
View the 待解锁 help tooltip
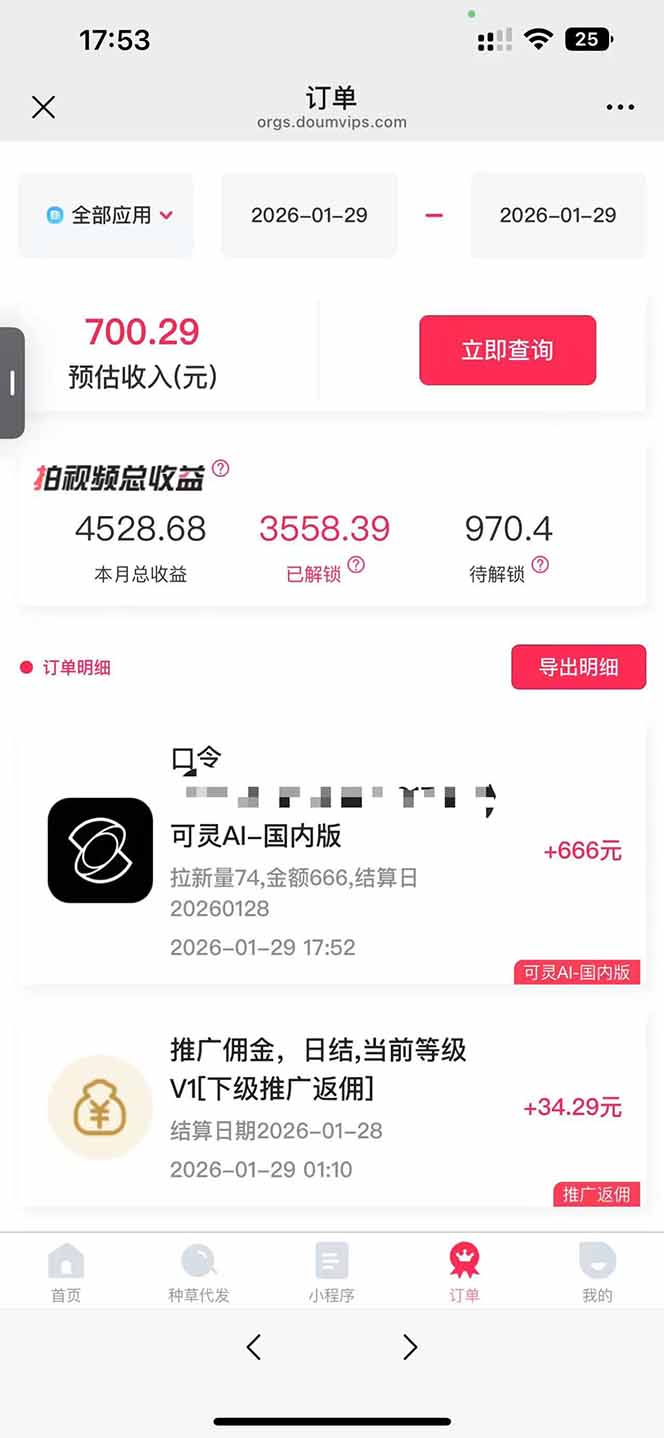540,565
